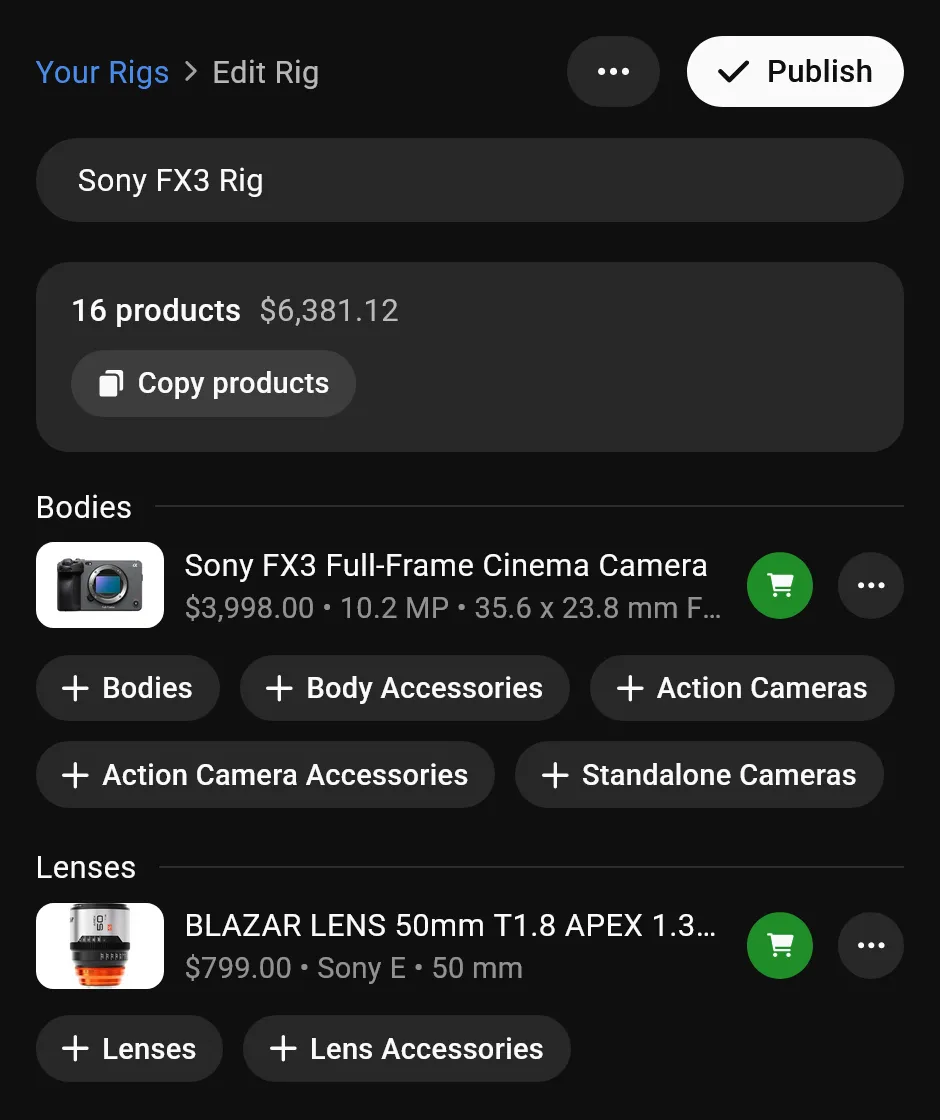Add Action Camera Accessories

click(x=266, y=775)
